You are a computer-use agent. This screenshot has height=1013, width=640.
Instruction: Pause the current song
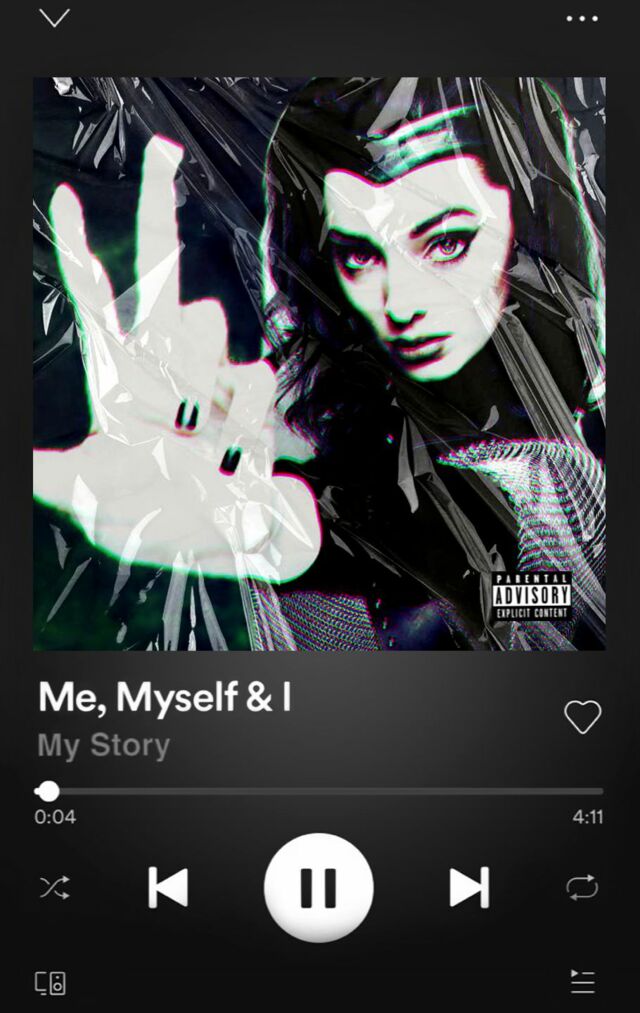318,887
